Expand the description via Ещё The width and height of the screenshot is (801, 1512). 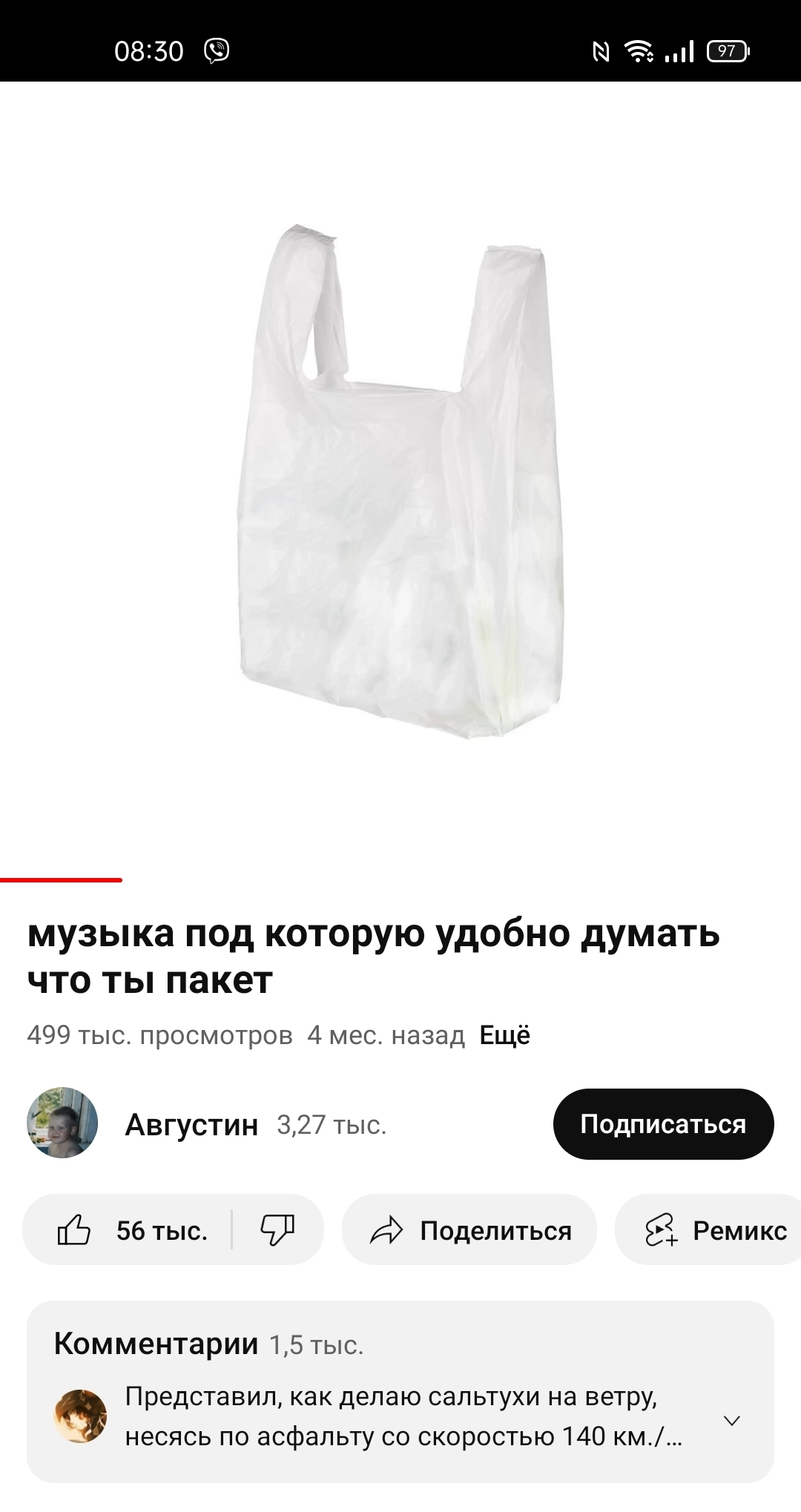[x=504, y=1035]
